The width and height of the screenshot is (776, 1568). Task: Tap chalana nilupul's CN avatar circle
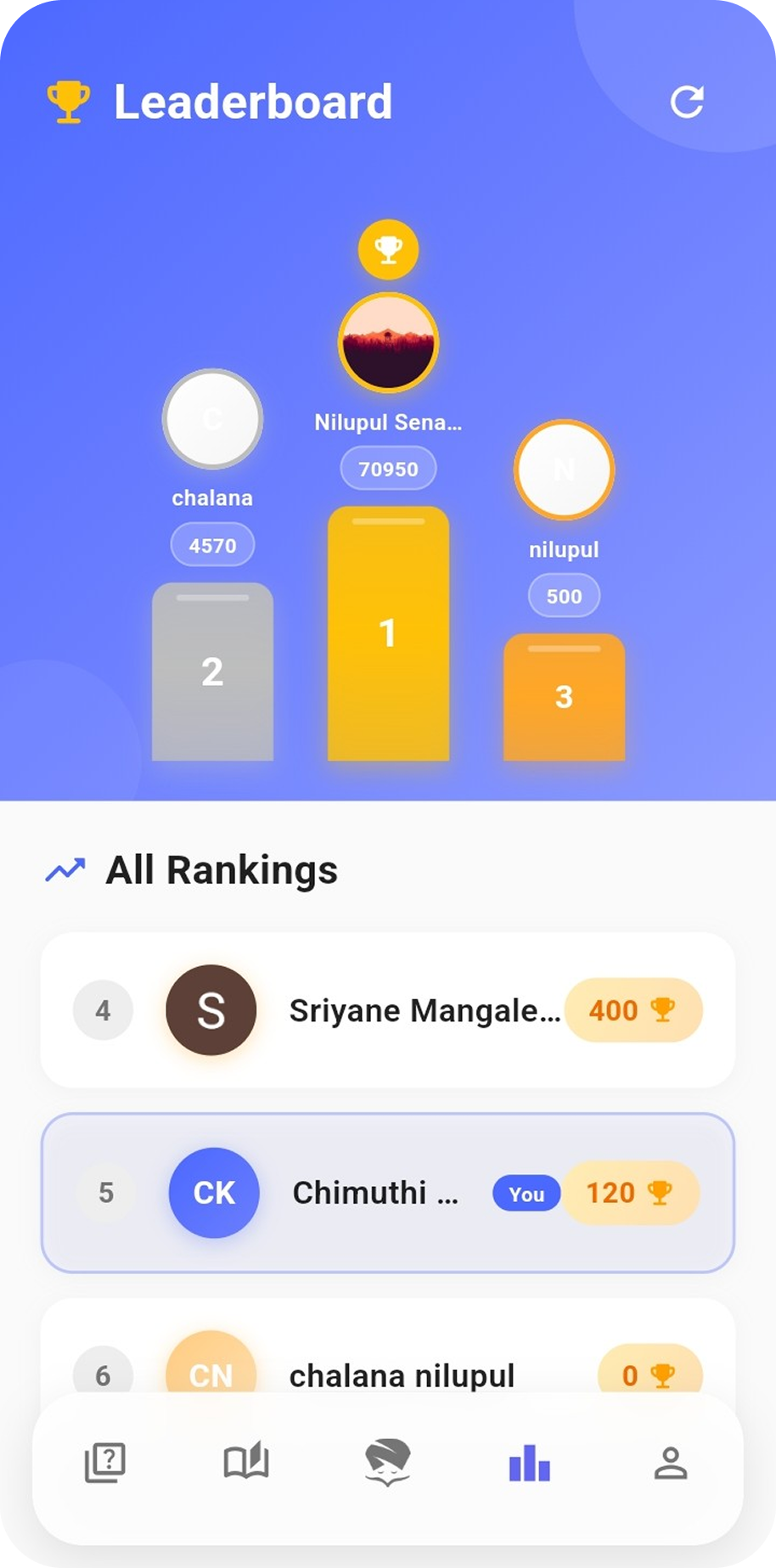212,1369
